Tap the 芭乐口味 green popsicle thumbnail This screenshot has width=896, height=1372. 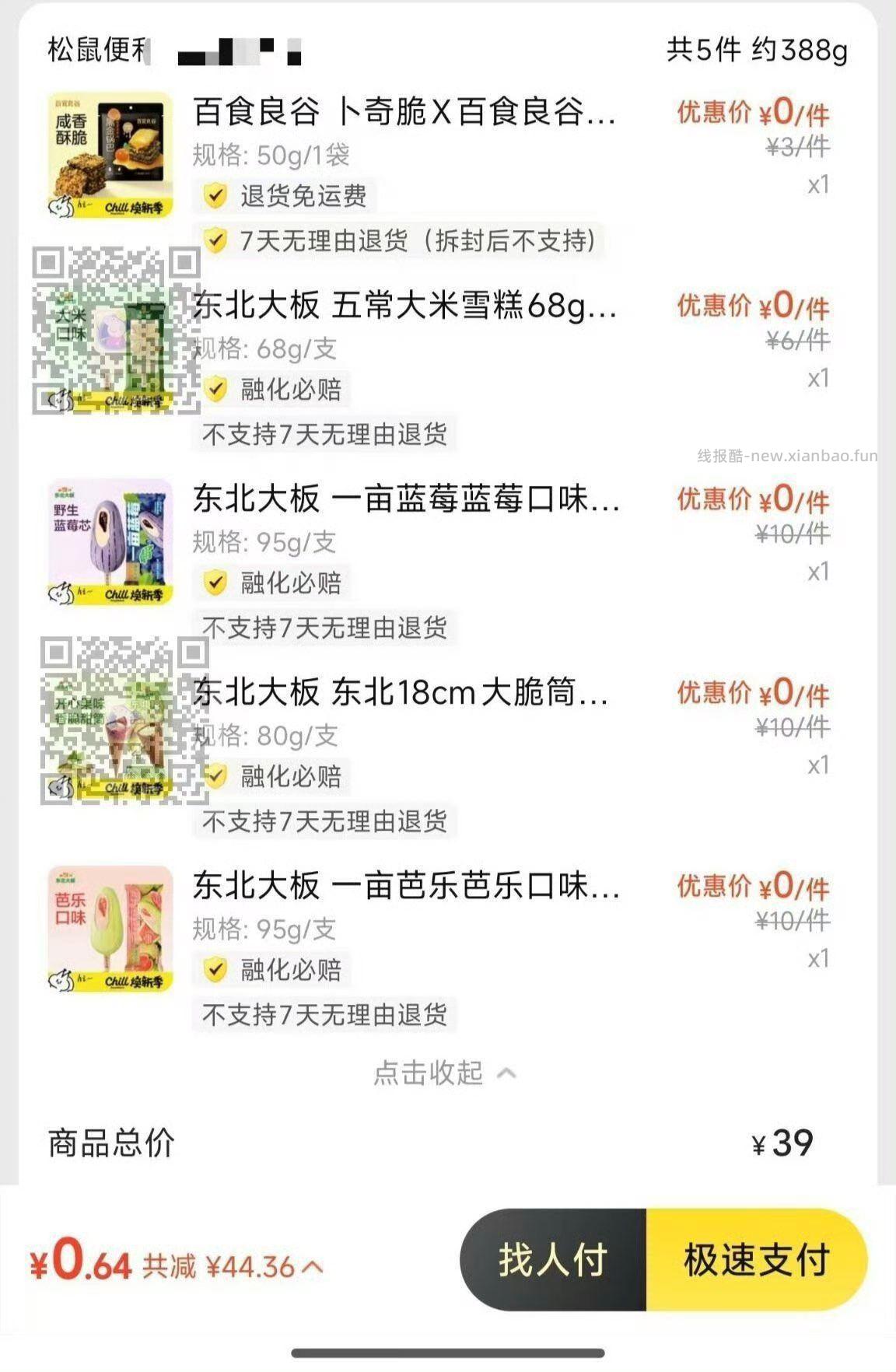(109, 926)
